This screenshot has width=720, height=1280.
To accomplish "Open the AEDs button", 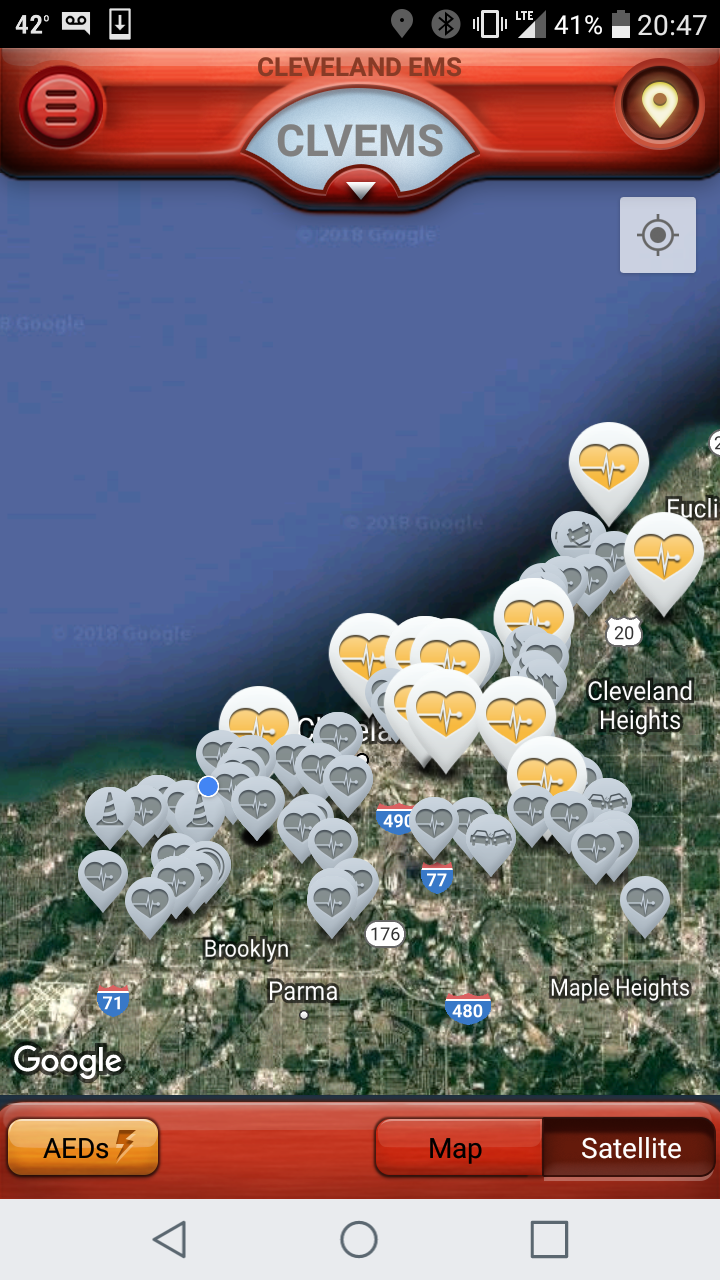I will coord(84,1147).
